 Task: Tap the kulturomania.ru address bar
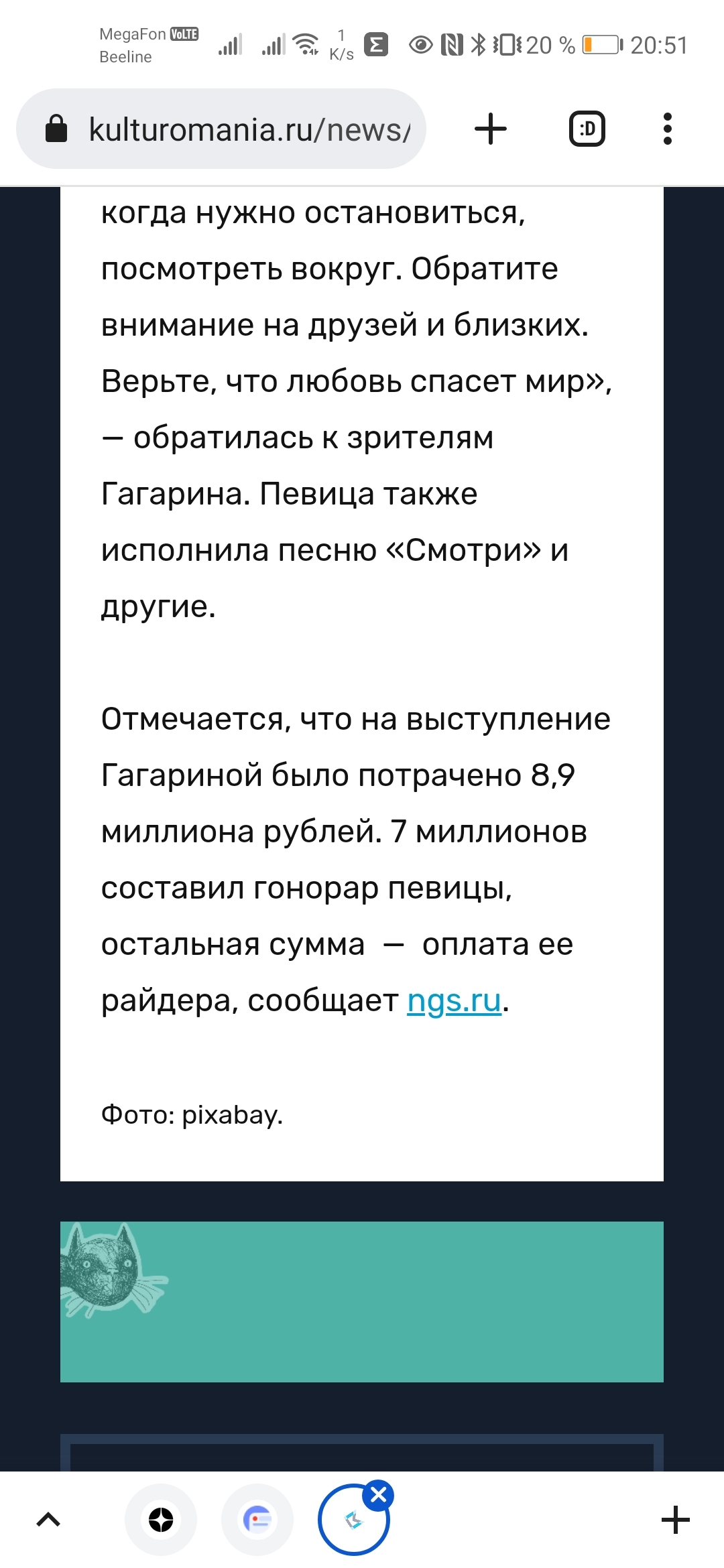[x=248, y=129]
